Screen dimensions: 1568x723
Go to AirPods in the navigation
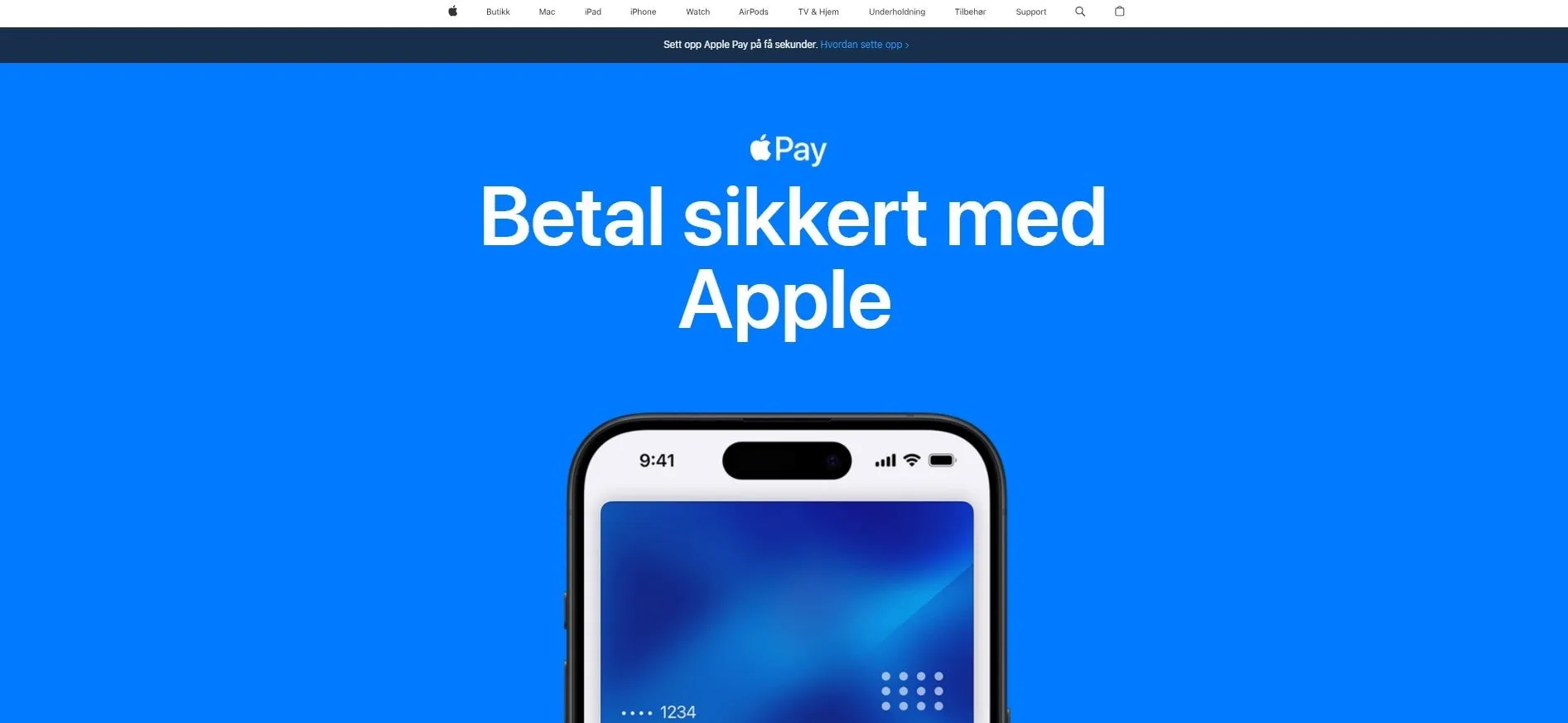click(x=753, y=12)
